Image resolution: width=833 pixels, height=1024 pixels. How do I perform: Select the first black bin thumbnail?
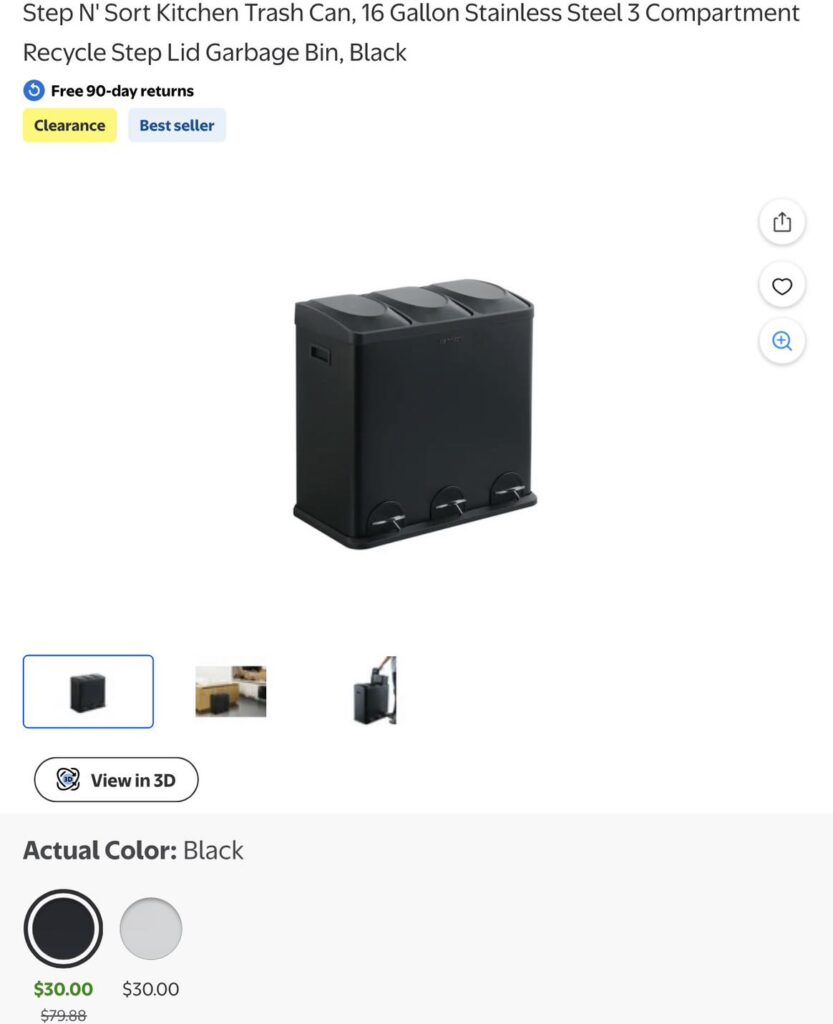(88, 692)
